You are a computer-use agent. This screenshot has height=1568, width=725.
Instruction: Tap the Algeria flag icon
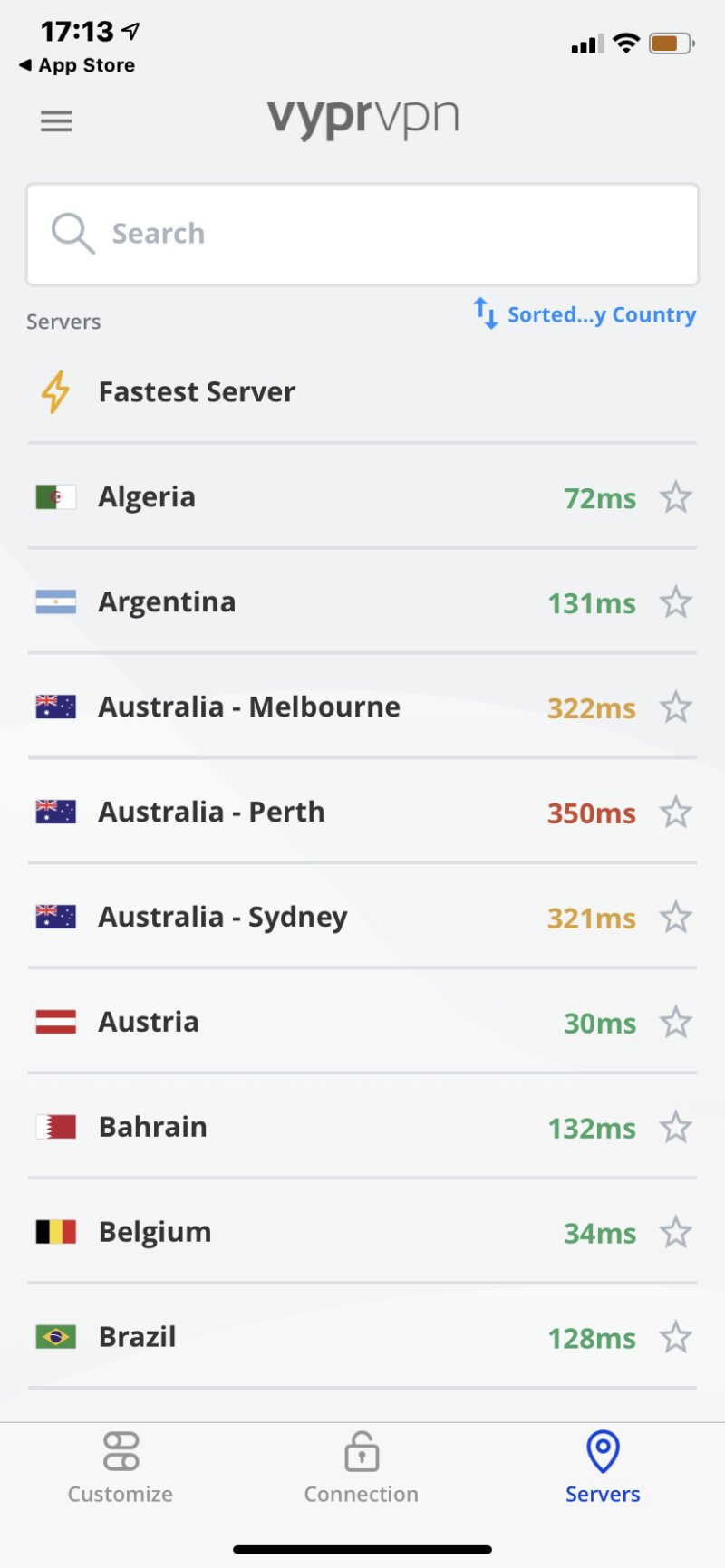coord(54,496)
